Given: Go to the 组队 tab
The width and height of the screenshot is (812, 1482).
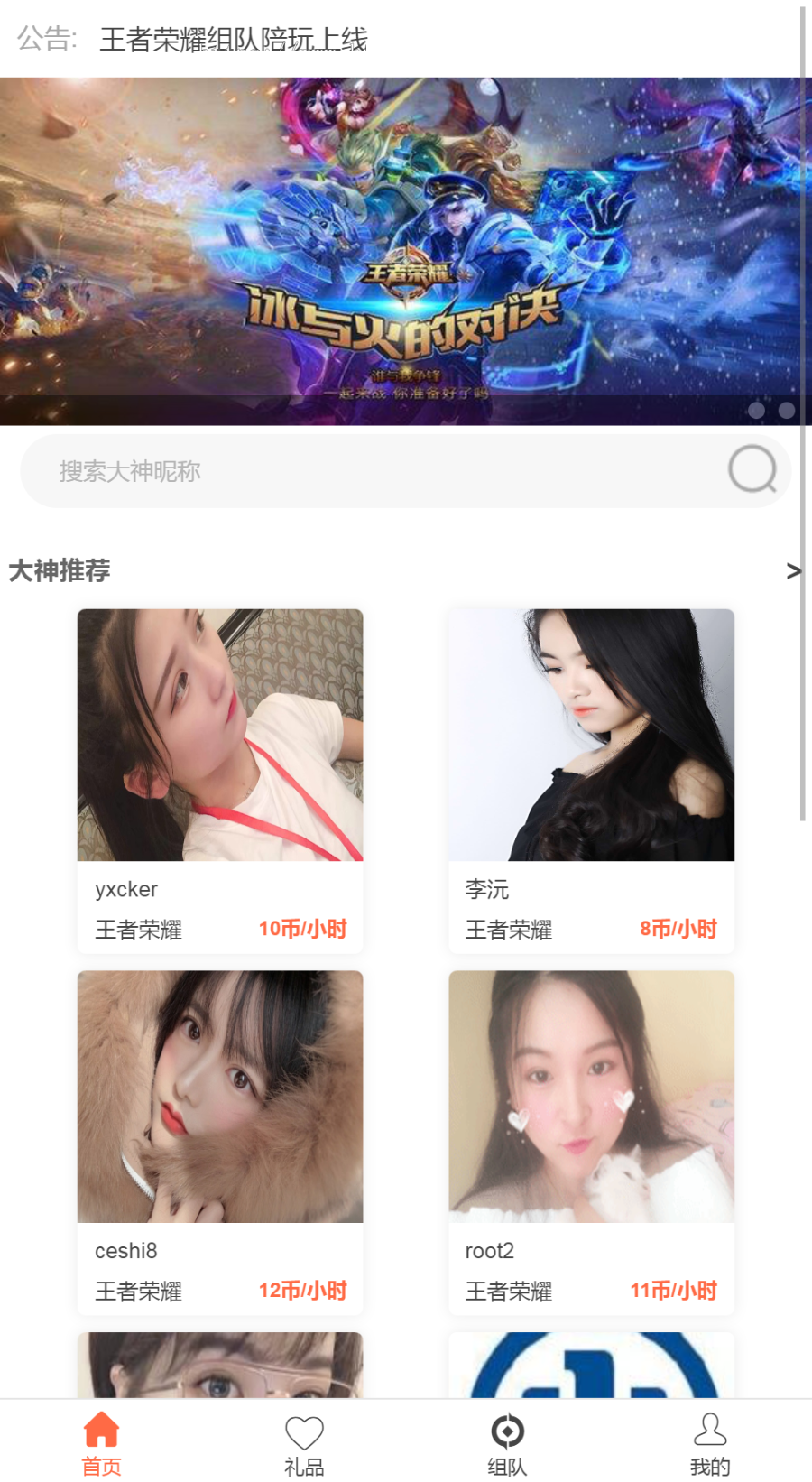Looking at the screenshot, I should point(507,1444).
